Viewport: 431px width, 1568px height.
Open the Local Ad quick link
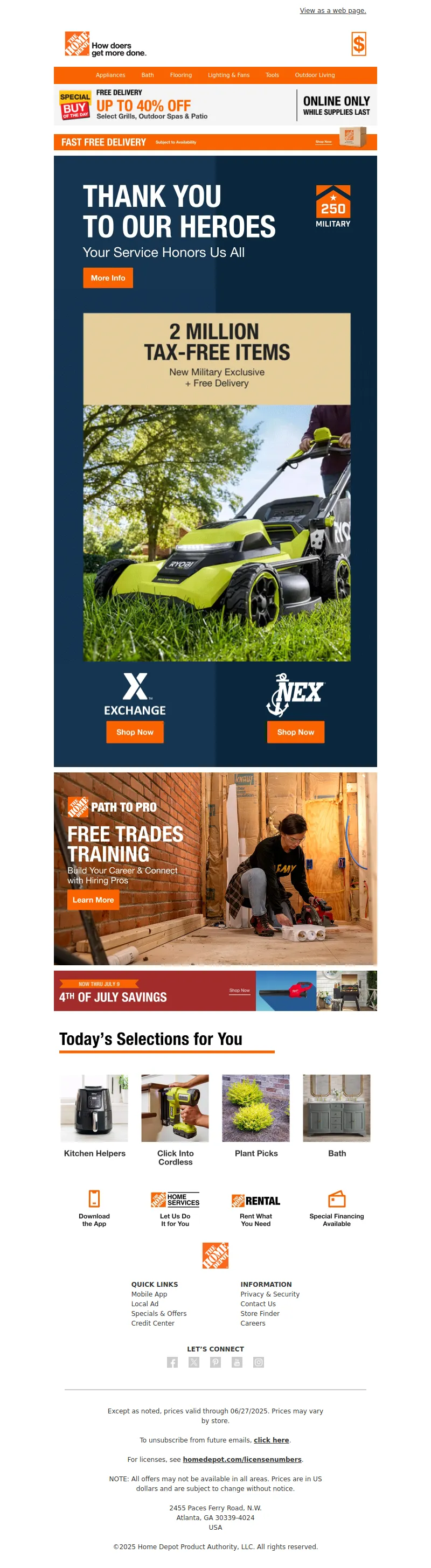click(145, 1304)
